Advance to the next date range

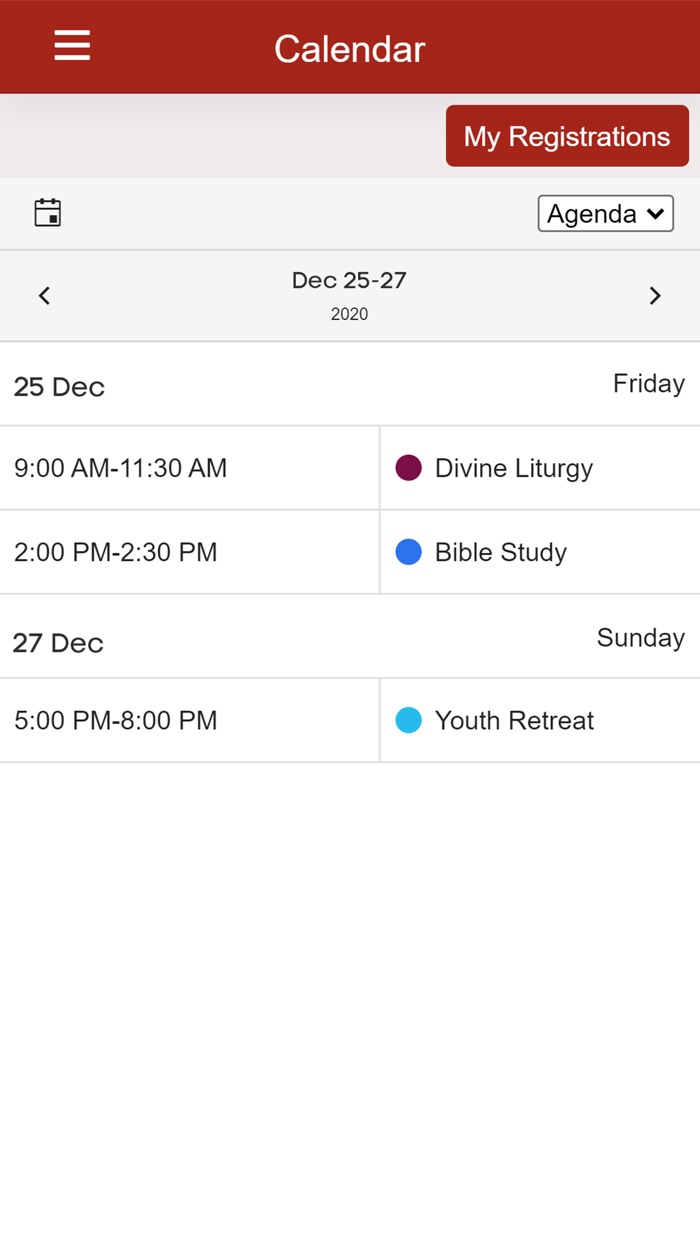(655, 296)
